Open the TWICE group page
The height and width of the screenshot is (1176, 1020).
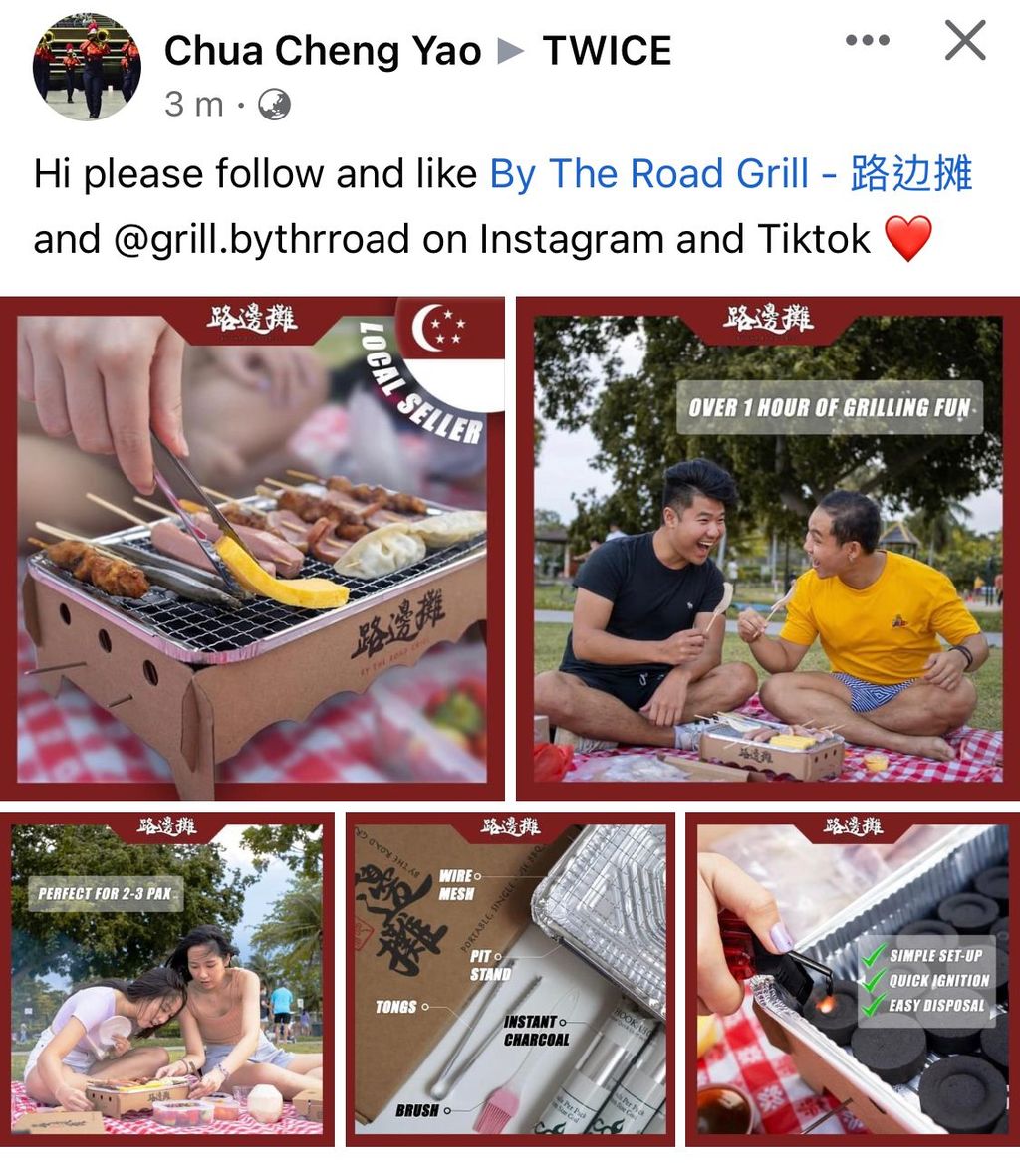coord(607,51)
